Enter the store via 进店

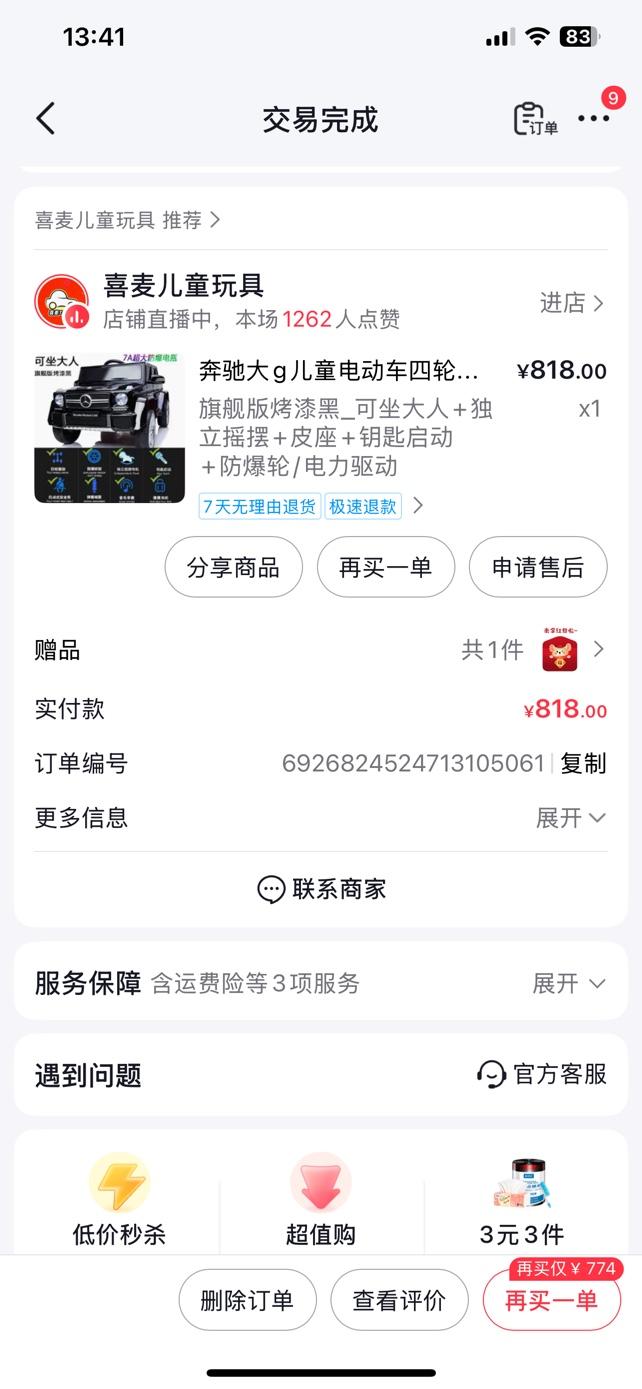[x=573, y=303]
